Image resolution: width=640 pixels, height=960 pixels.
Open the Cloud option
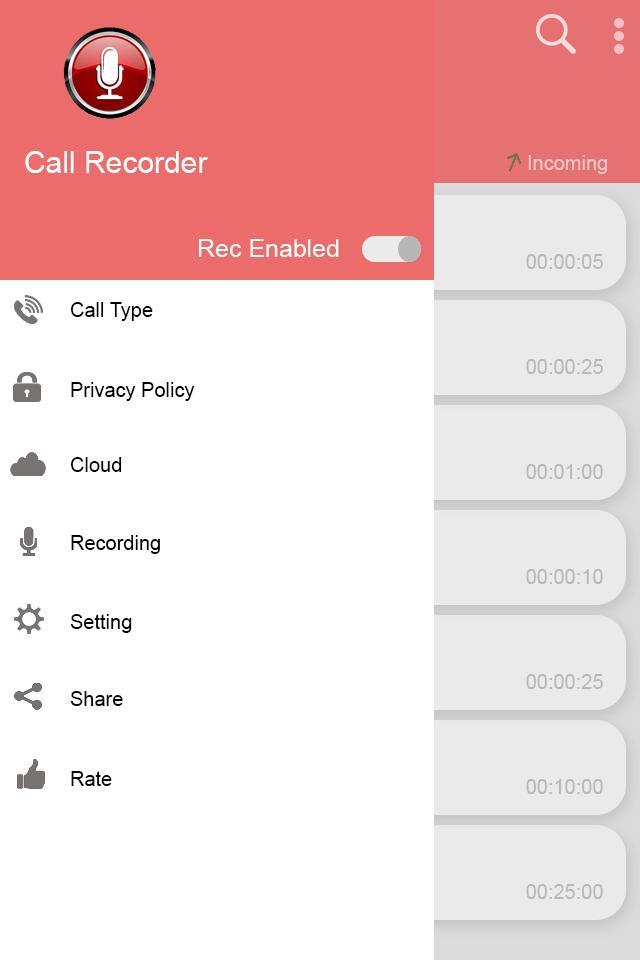click(96, 465)
